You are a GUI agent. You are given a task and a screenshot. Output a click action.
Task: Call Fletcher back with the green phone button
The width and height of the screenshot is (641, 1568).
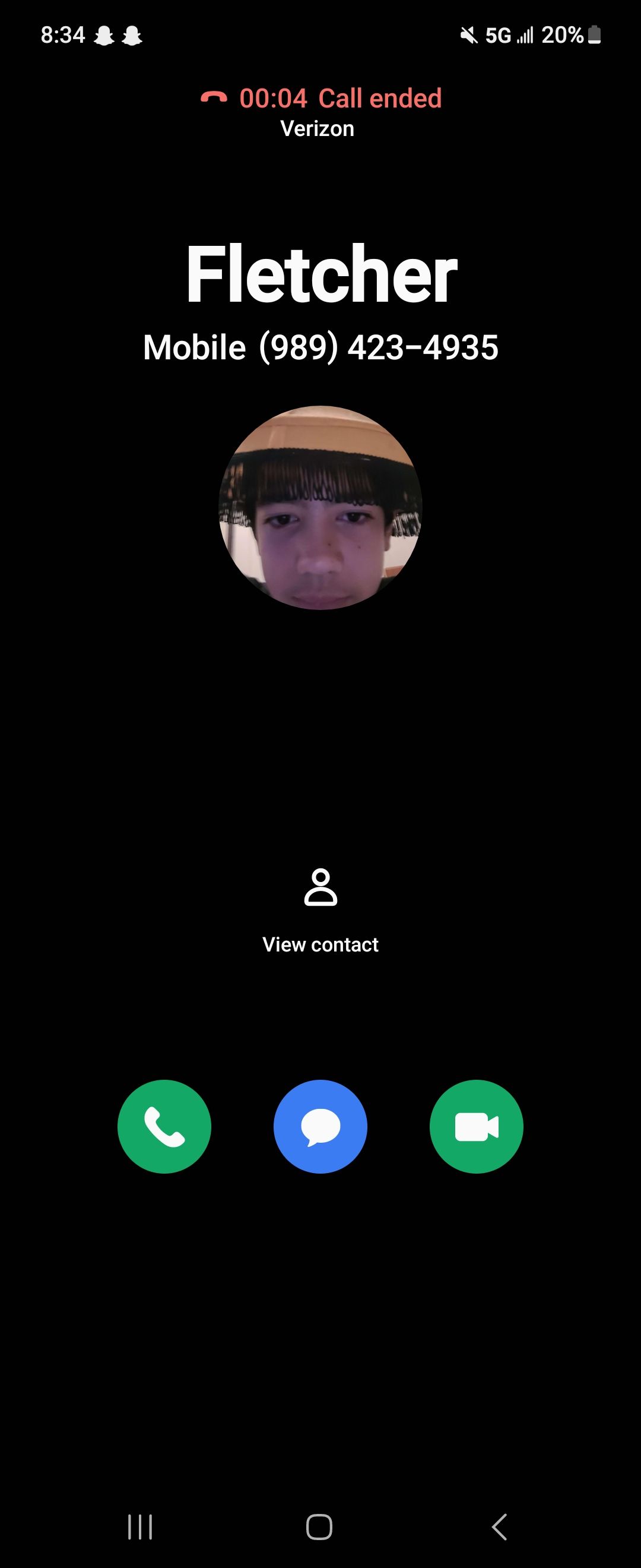click(164, 1126)
